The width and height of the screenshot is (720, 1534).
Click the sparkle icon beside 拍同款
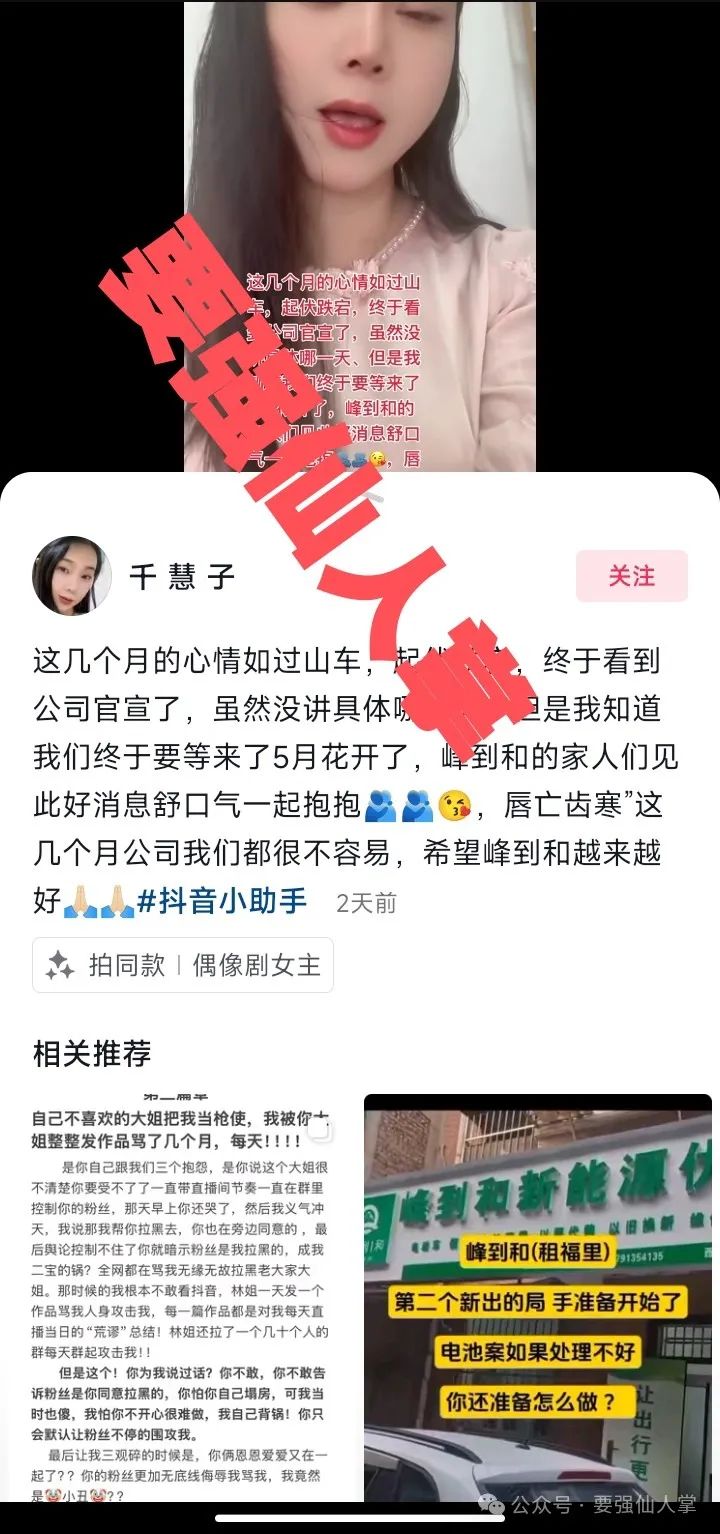coord(63,964)
